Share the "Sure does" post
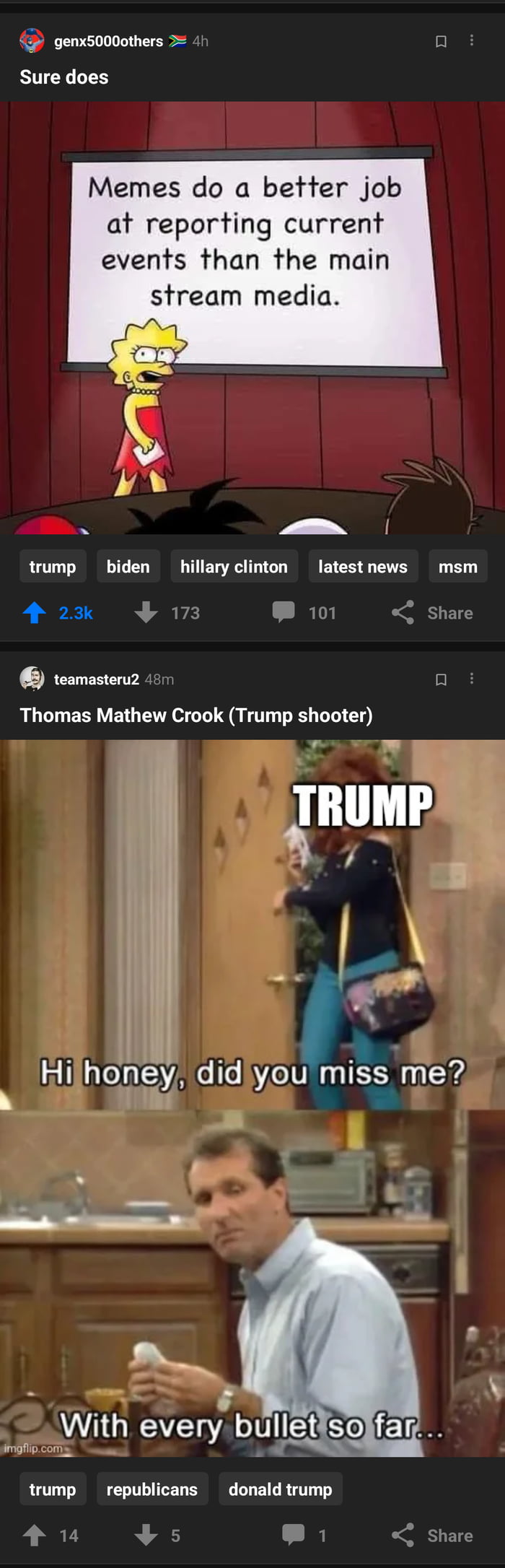This screenshot has height=1568, width=505. pos(433,613)
